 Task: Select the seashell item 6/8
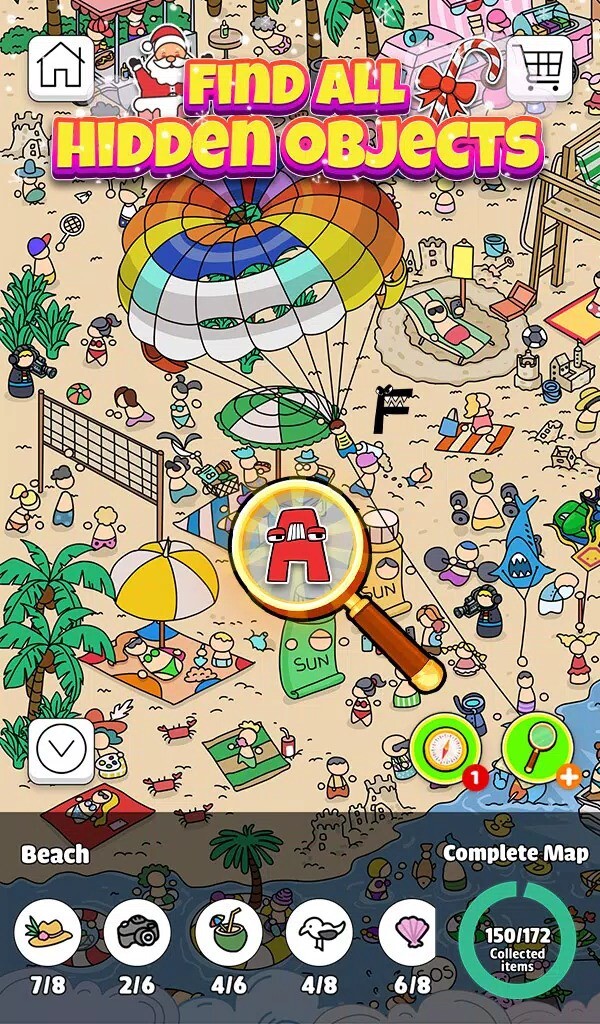(410, 932)
